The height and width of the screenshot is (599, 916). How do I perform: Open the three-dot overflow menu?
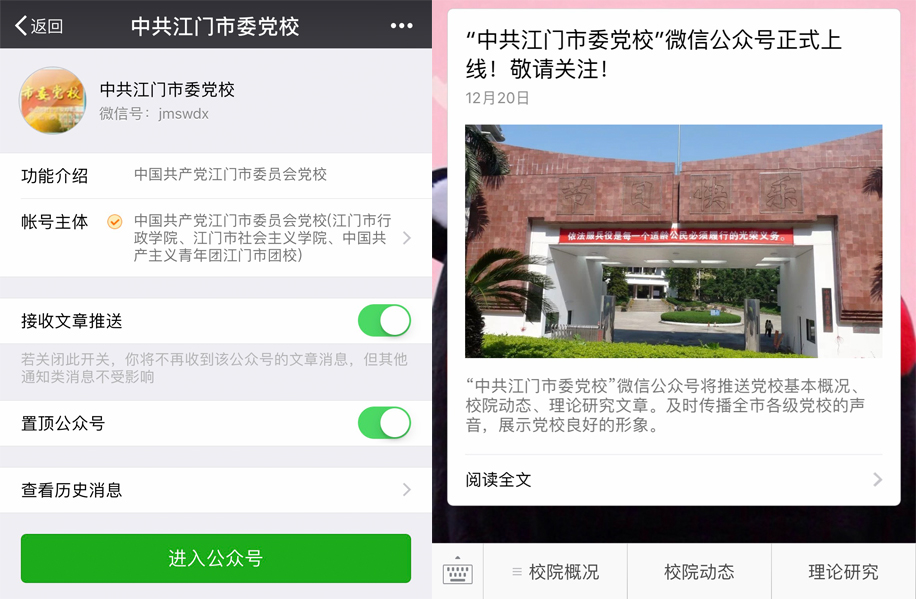tap(401, 26)
